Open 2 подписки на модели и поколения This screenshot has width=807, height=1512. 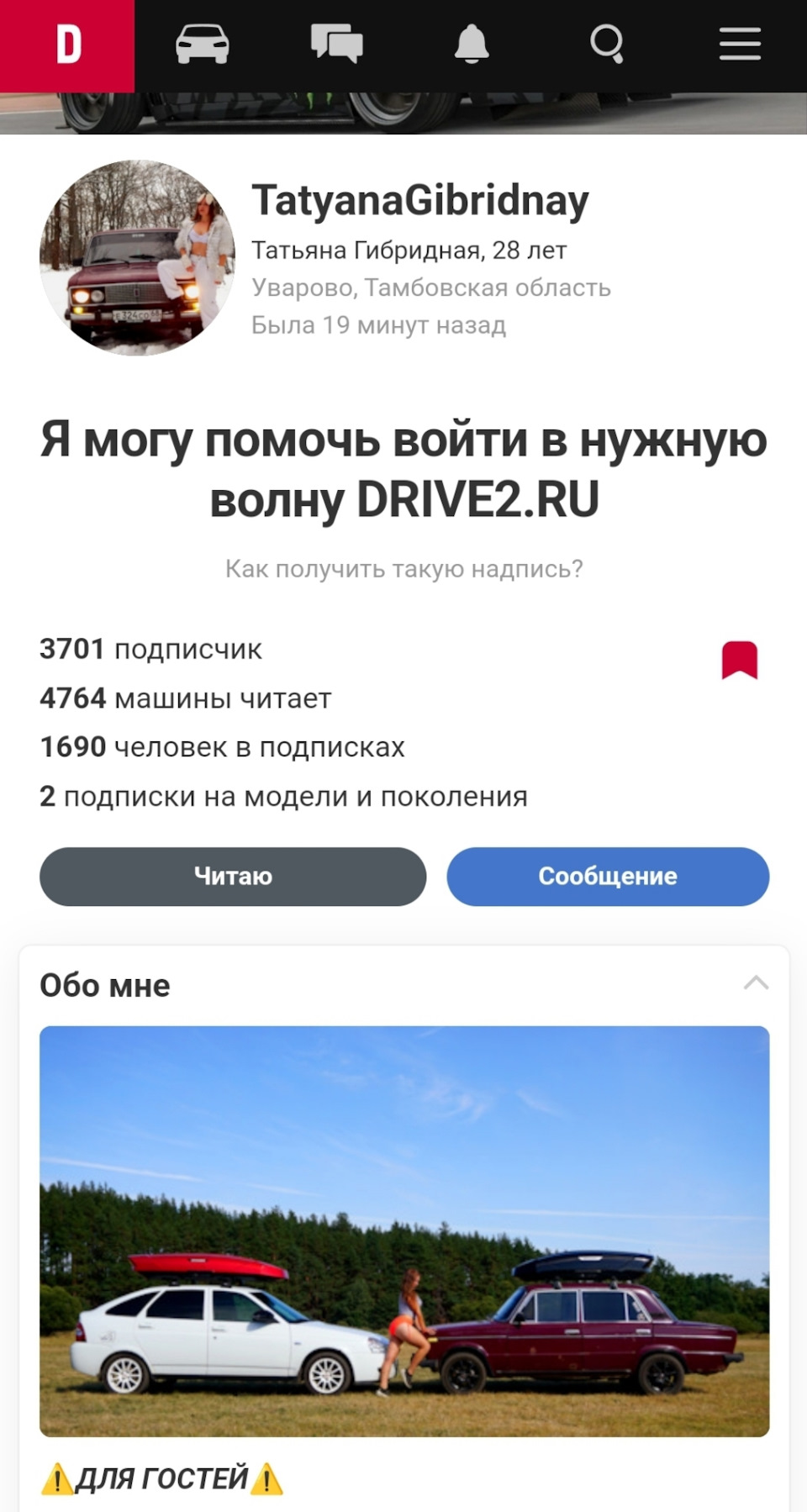coord(283,796)
